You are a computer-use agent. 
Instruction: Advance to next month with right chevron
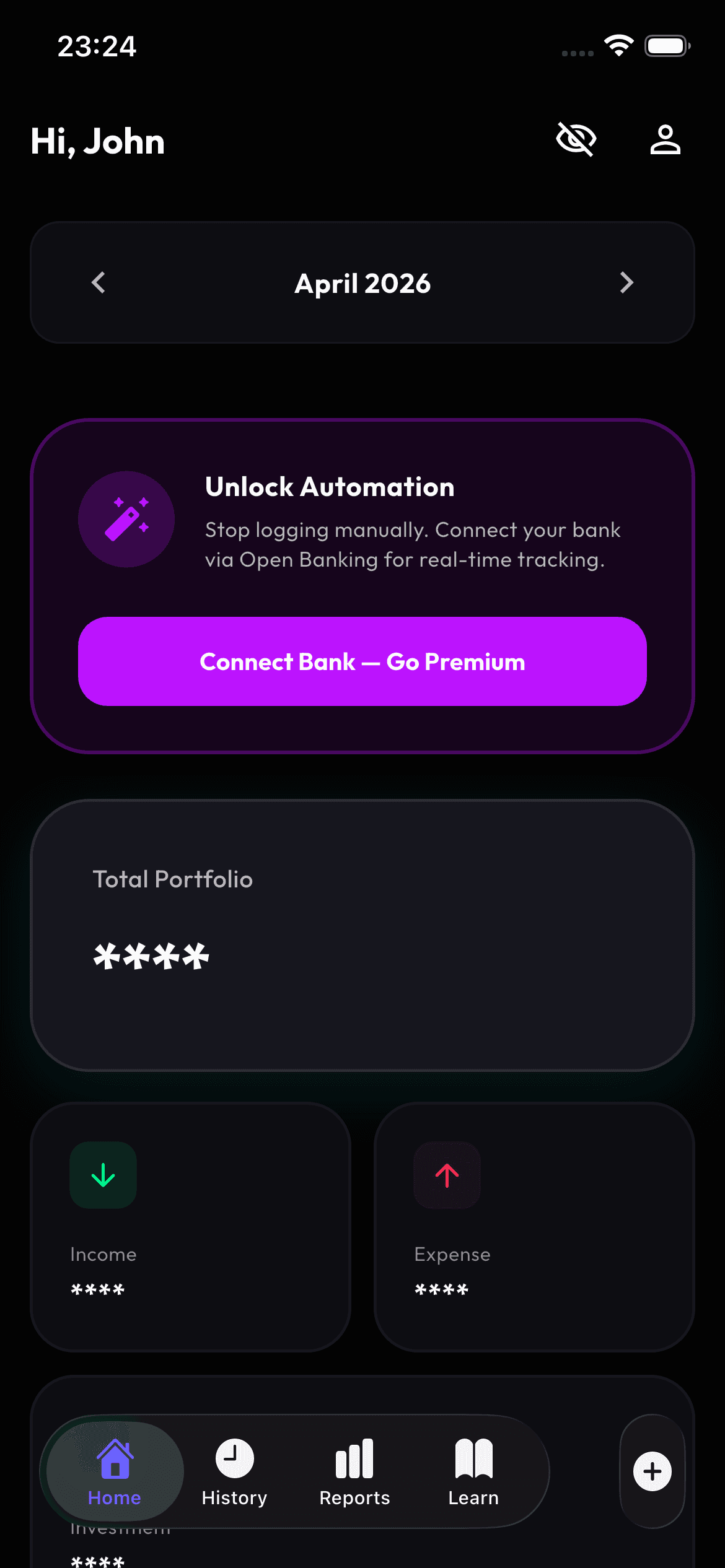[x=626, y=282]
